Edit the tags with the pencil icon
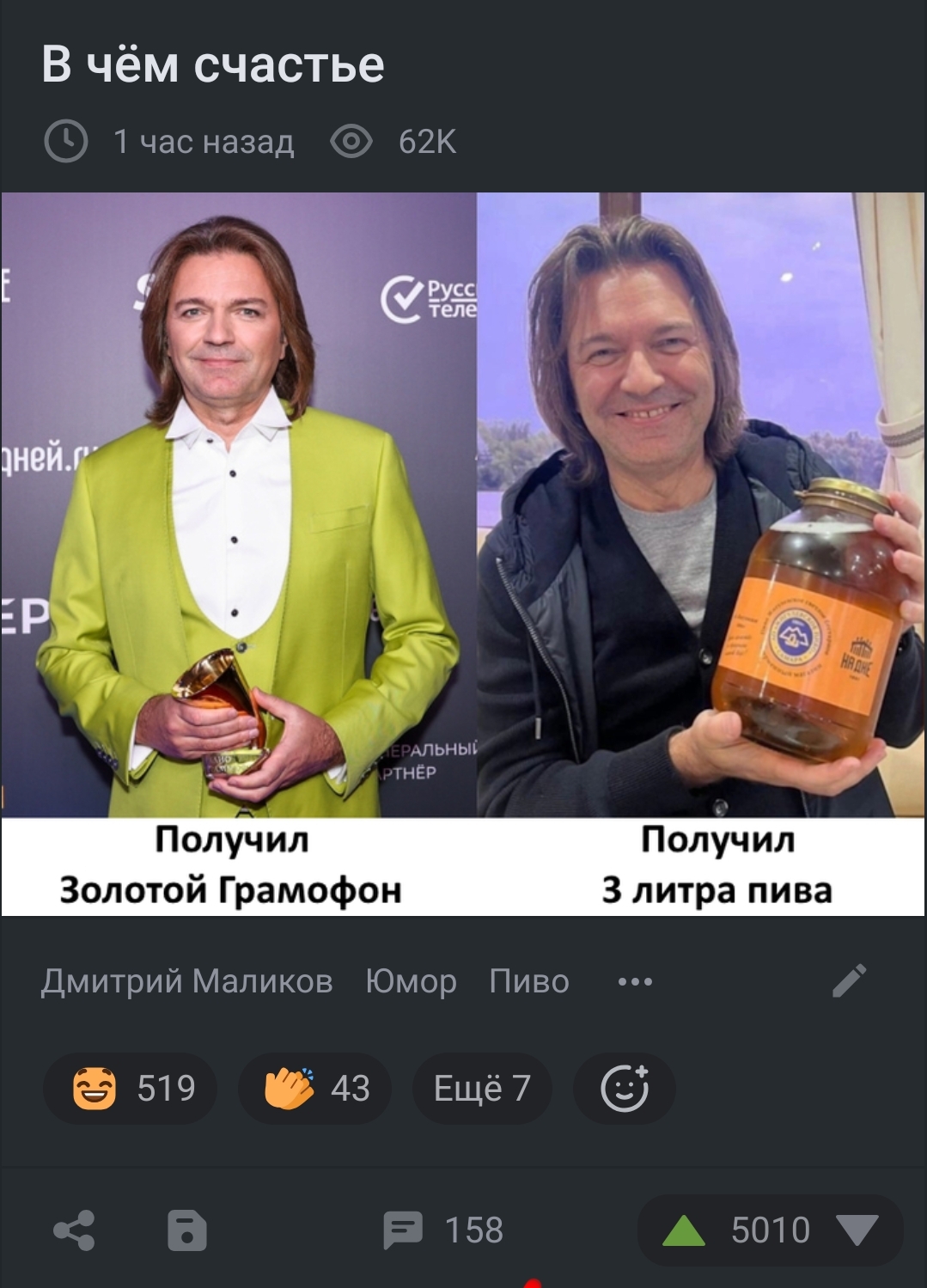The height and width of the screenshot is (1288, 927). tap(849, 980)
